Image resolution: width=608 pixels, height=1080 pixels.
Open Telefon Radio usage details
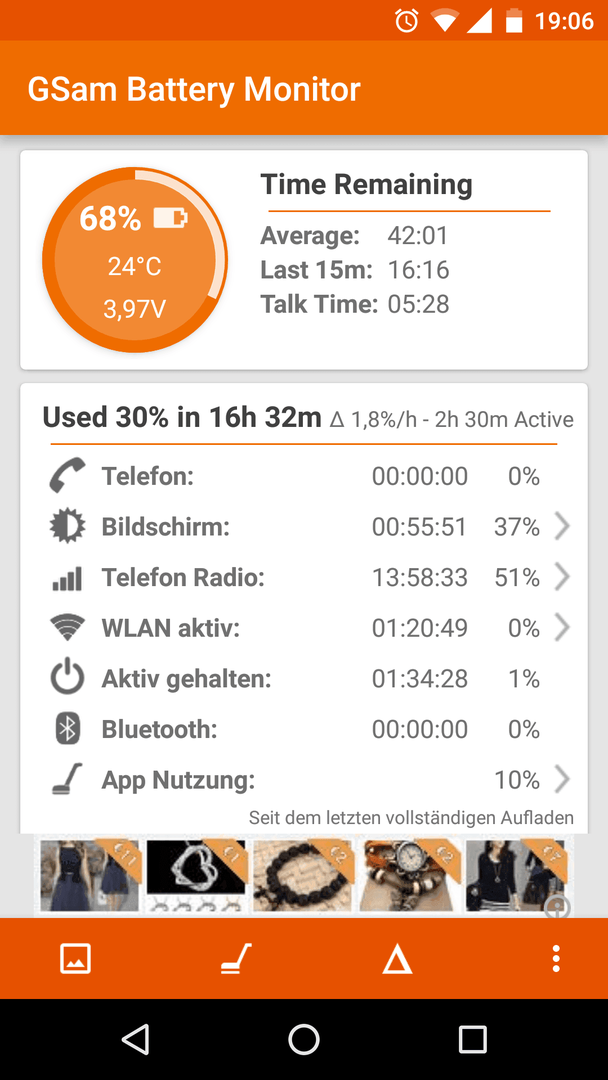303,577
